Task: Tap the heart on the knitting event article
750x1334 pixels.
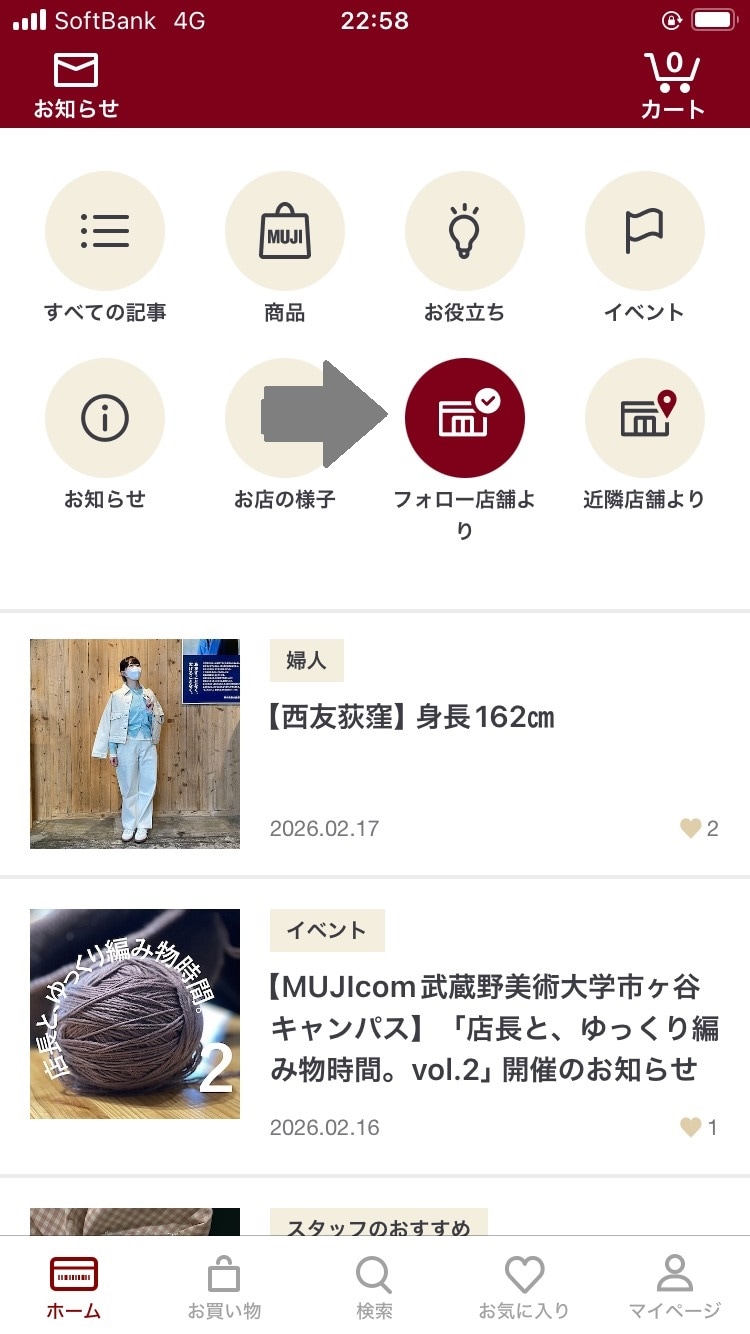Action: [691, 1127]
